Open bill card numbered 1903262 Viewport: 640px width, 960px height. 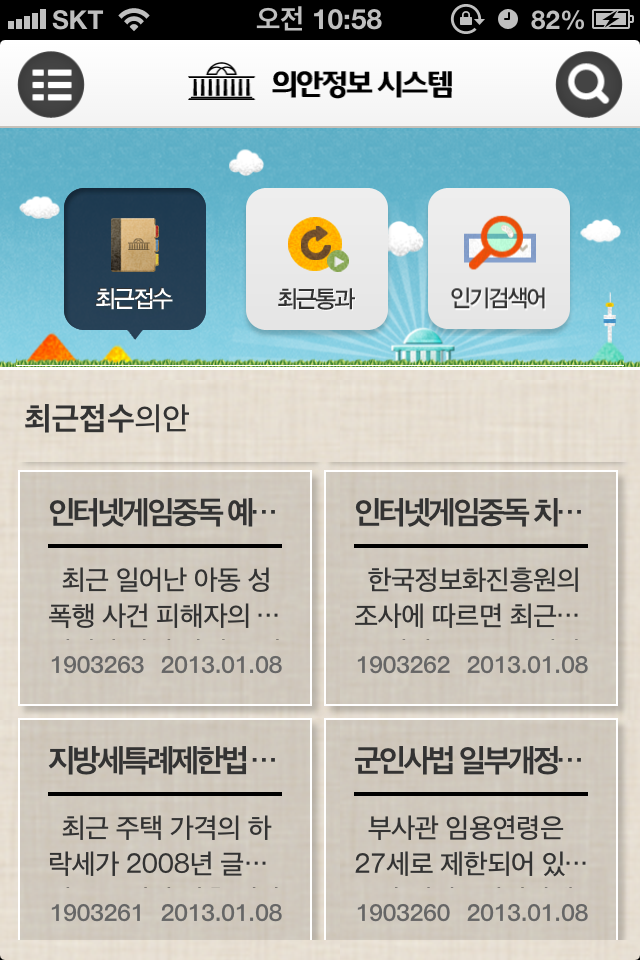(471, 588)
